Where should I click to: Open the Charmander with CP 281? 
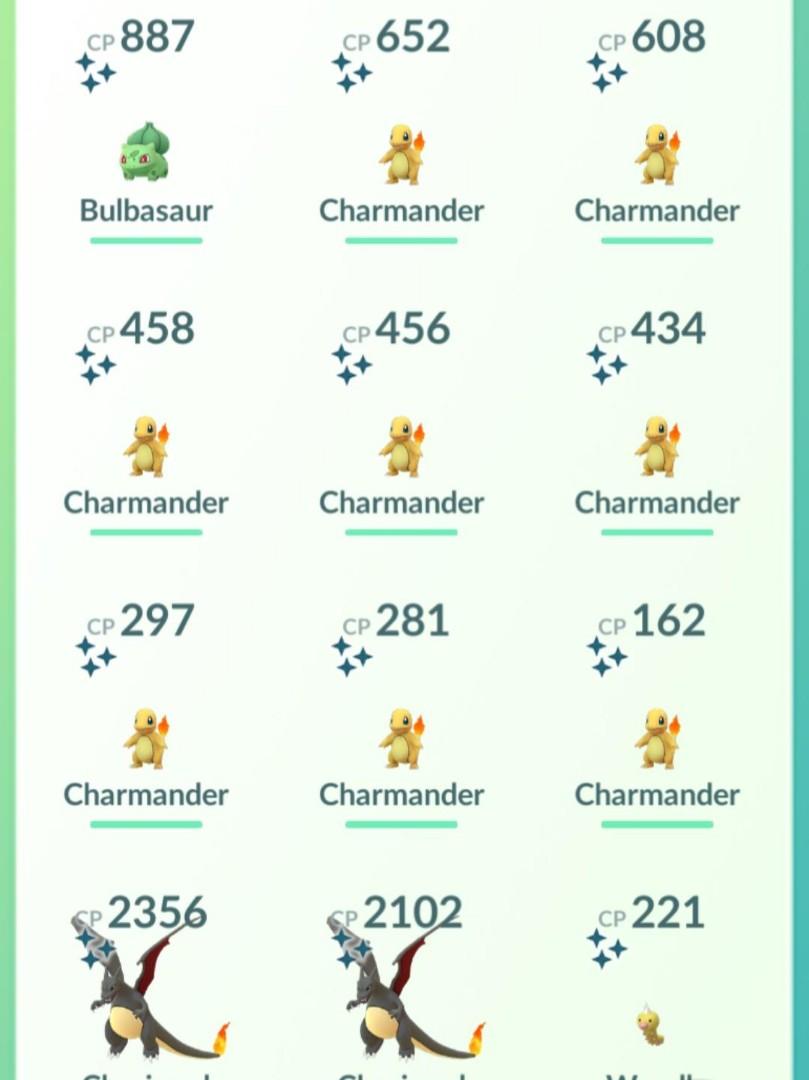[400, 737]
